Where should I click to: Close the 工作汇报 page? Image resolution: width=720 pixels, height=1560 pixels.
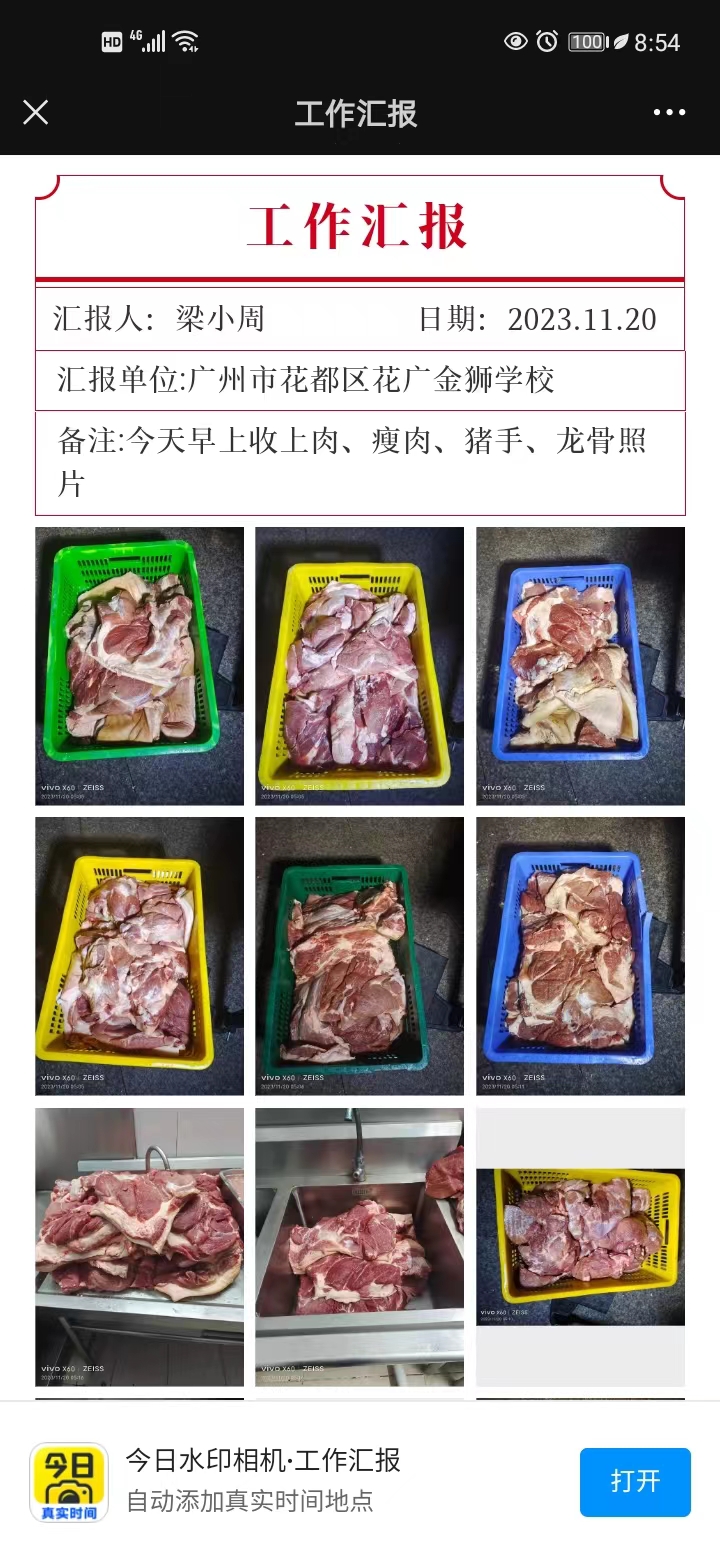36,113
